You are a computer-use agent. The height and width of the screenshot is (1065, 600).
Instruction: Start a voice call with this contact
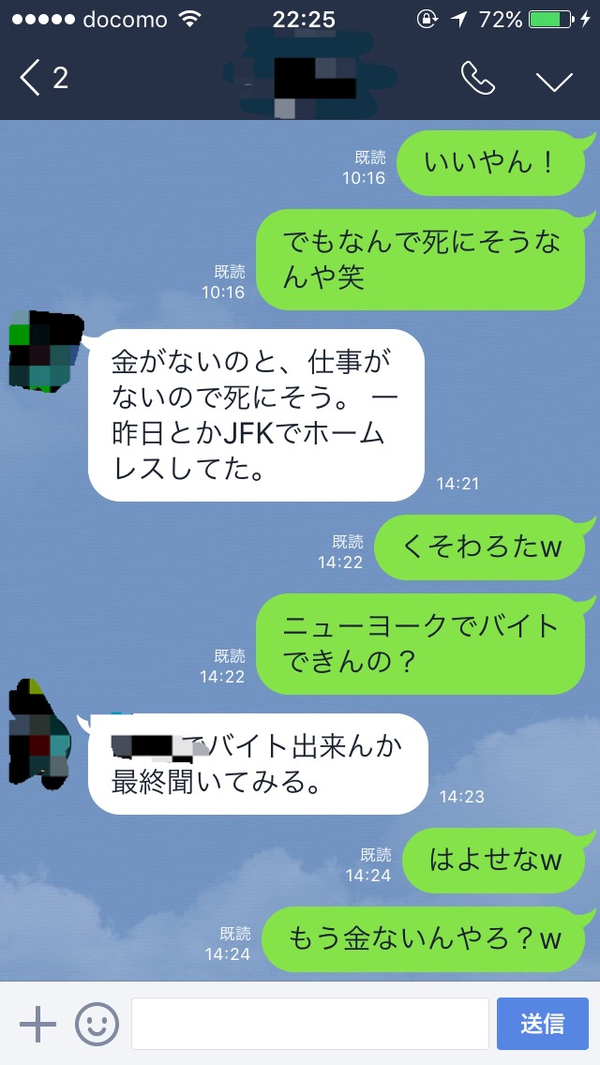coord(477,78)
